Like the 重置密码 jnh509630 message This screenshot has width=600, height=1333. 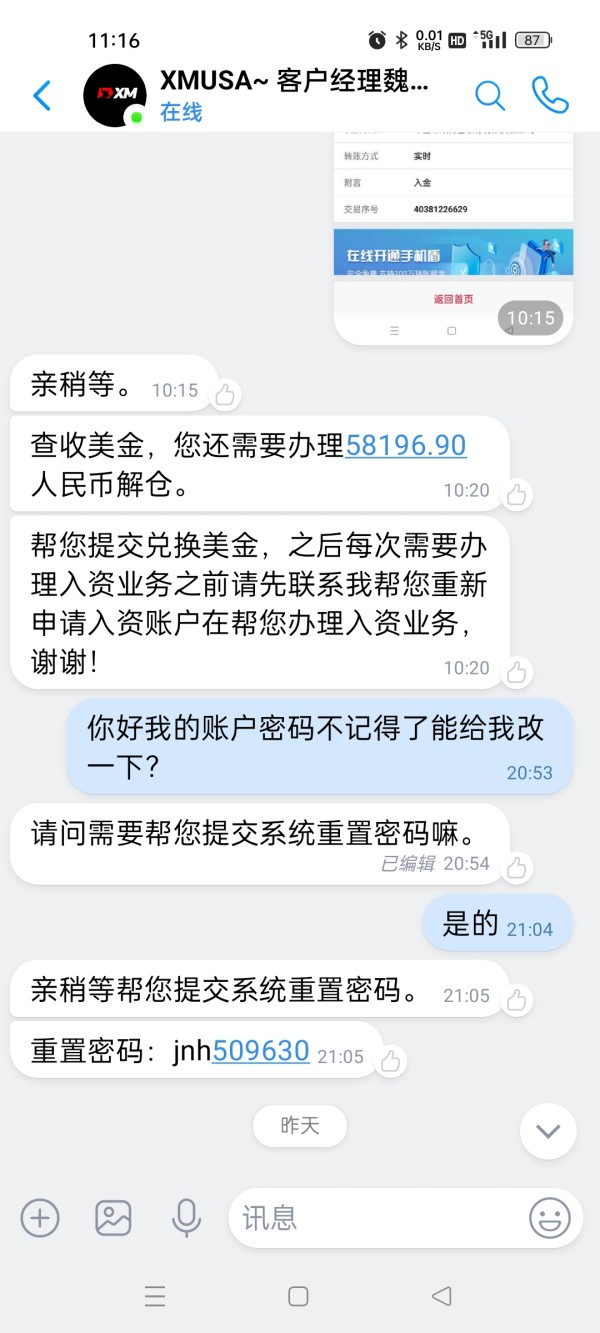tap(390, 1061)
